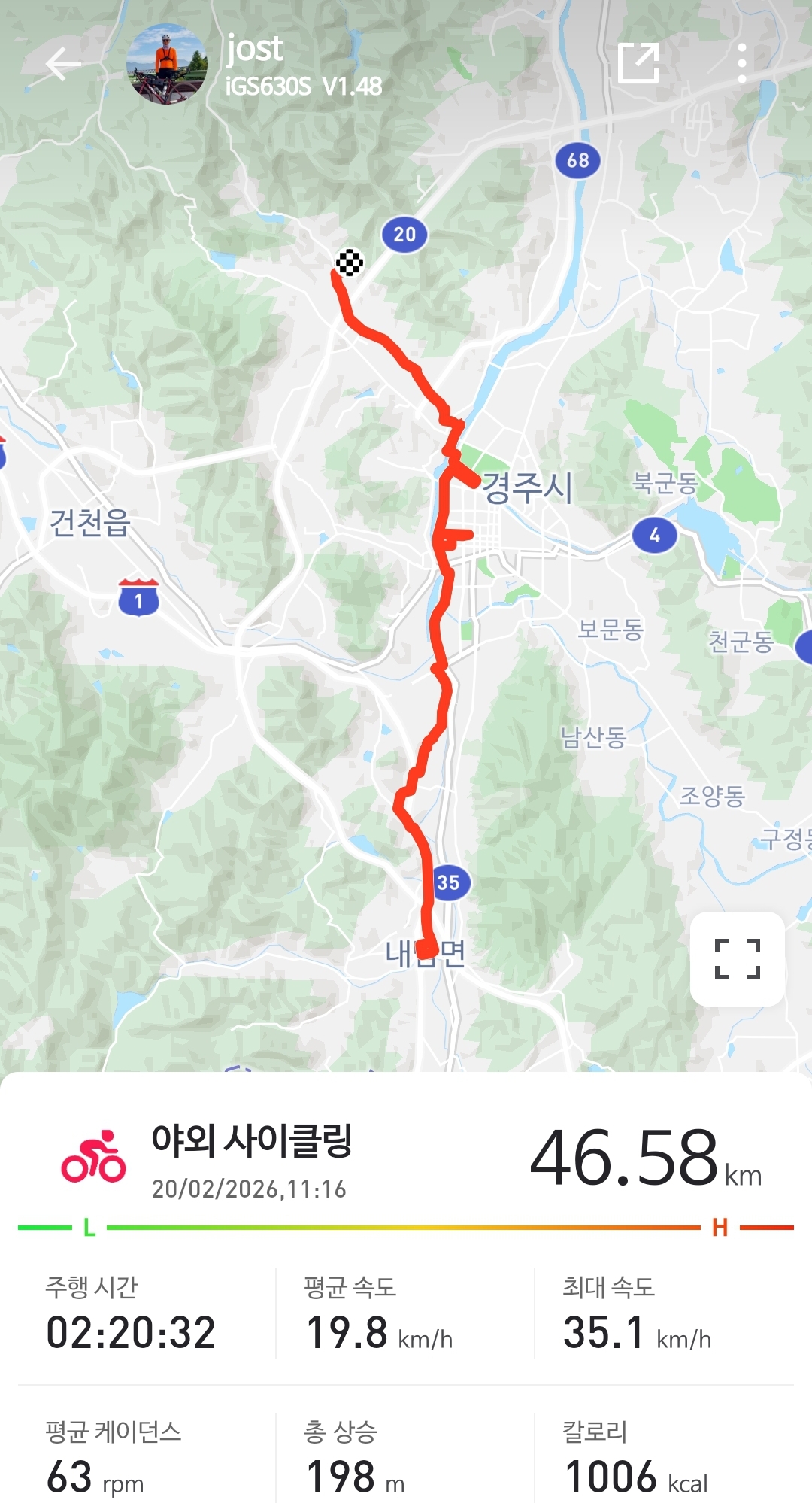The height and width of the screenshot is (1506, 812).
Task: Open the three-dot overflow menu
Action: point(741,63)
